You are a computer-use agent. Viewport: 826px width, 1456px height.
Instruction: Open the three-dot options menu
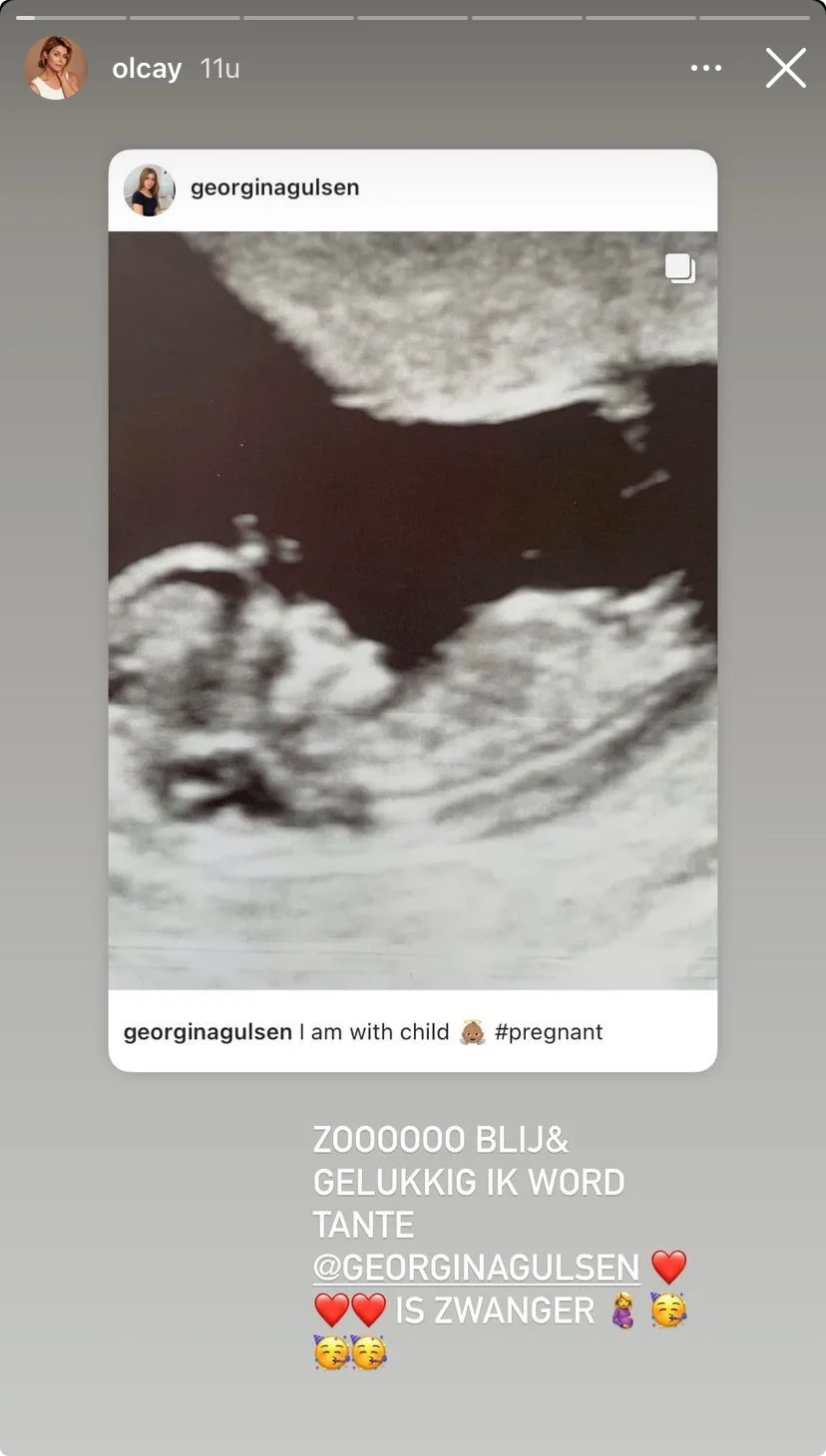click(x=705, y=69)
